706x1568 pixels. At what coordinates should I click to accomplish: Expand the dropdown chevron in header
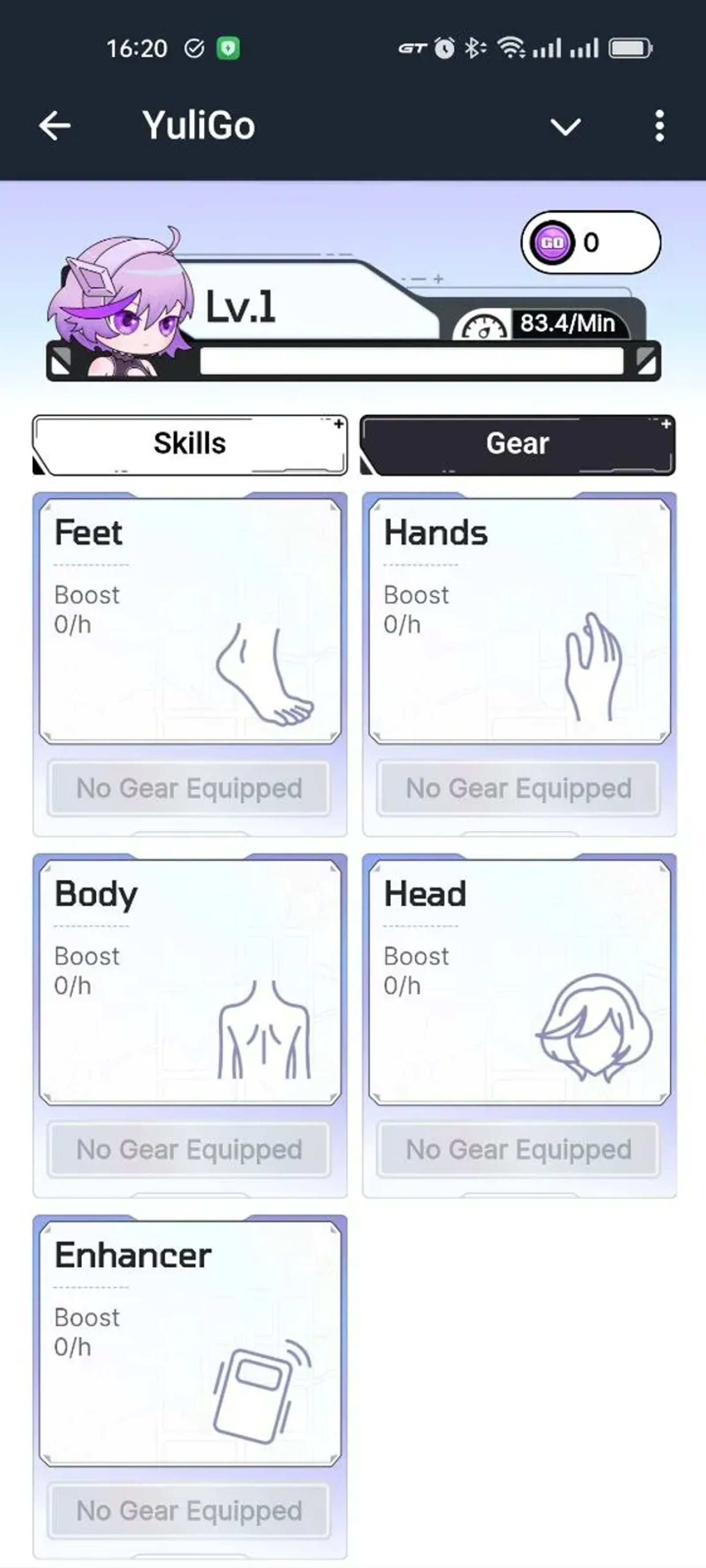[x=565, y=127]
